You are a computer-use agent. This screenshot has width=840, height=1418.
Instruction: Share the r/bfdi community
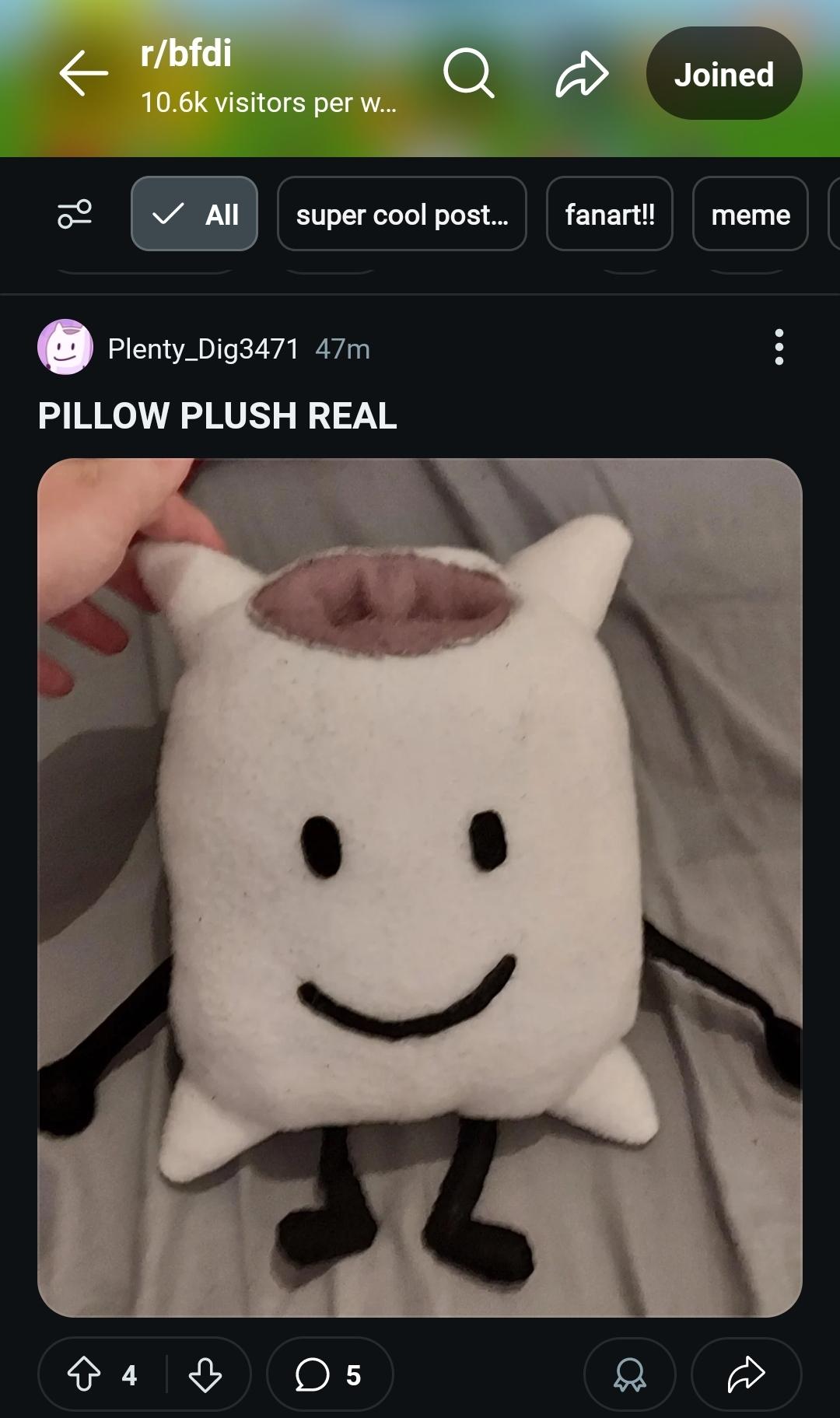[x=582, y=74]
